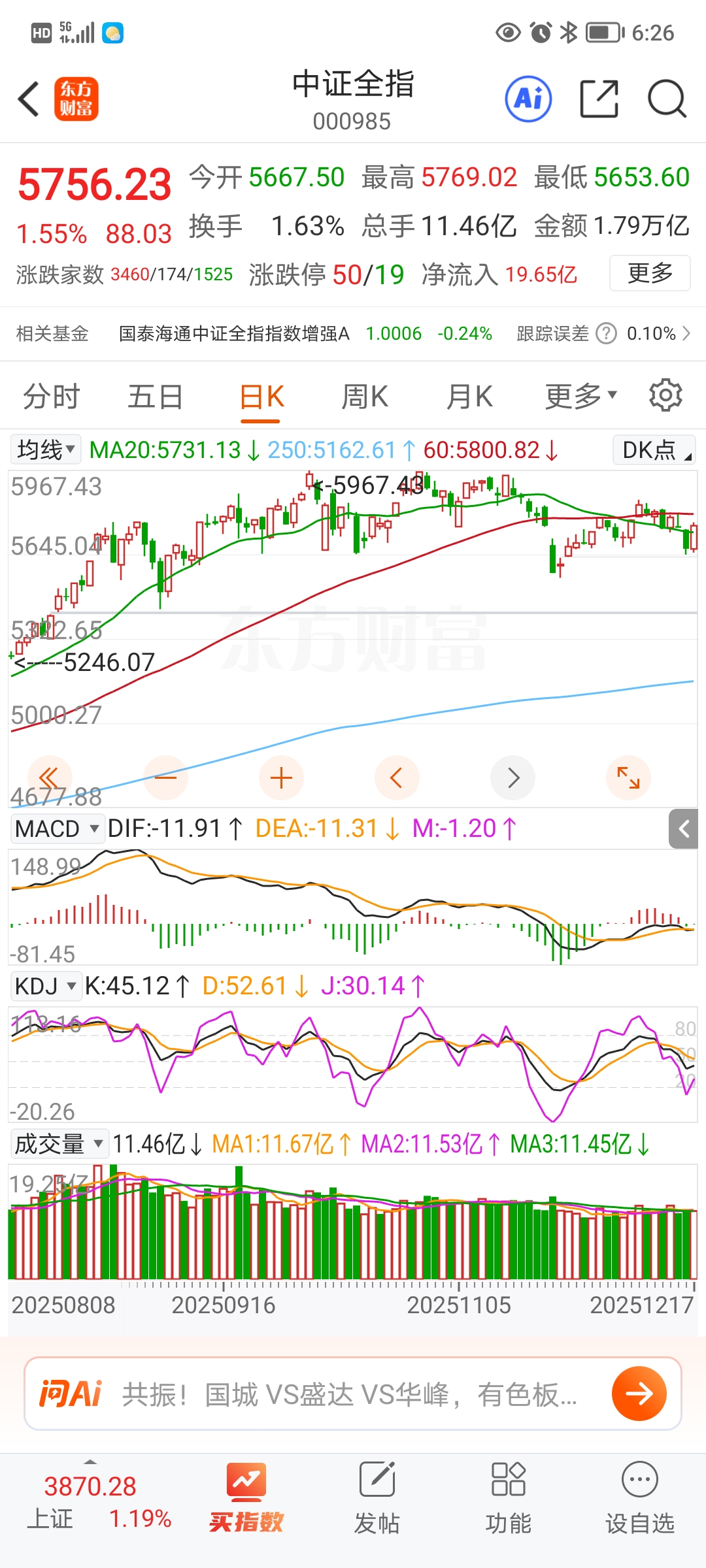Change the MACD indicator dropdown
706x1568 pixels.
pos(57,828)
